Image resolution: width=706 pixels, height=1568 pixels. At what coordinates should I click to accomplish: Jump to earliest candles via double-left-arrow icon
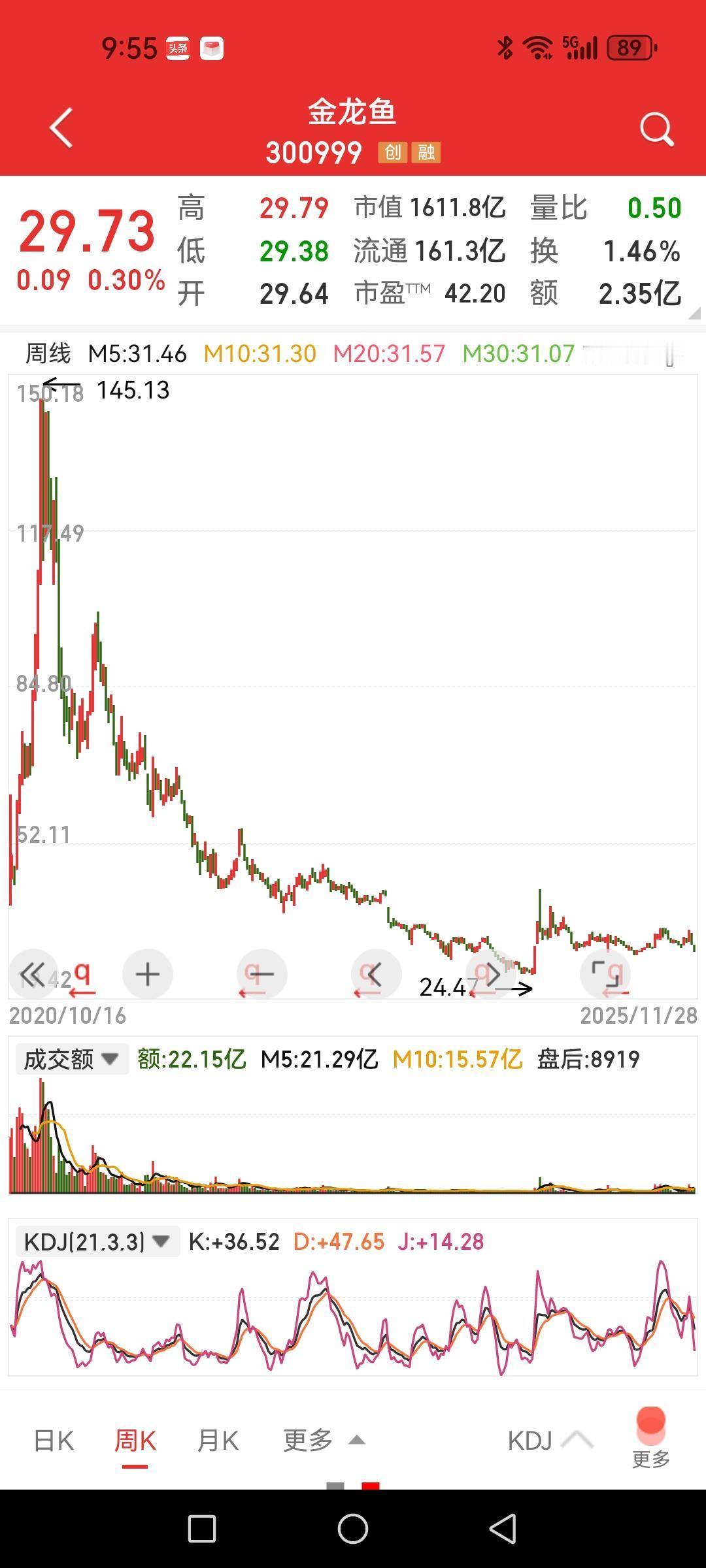point(34,973)
